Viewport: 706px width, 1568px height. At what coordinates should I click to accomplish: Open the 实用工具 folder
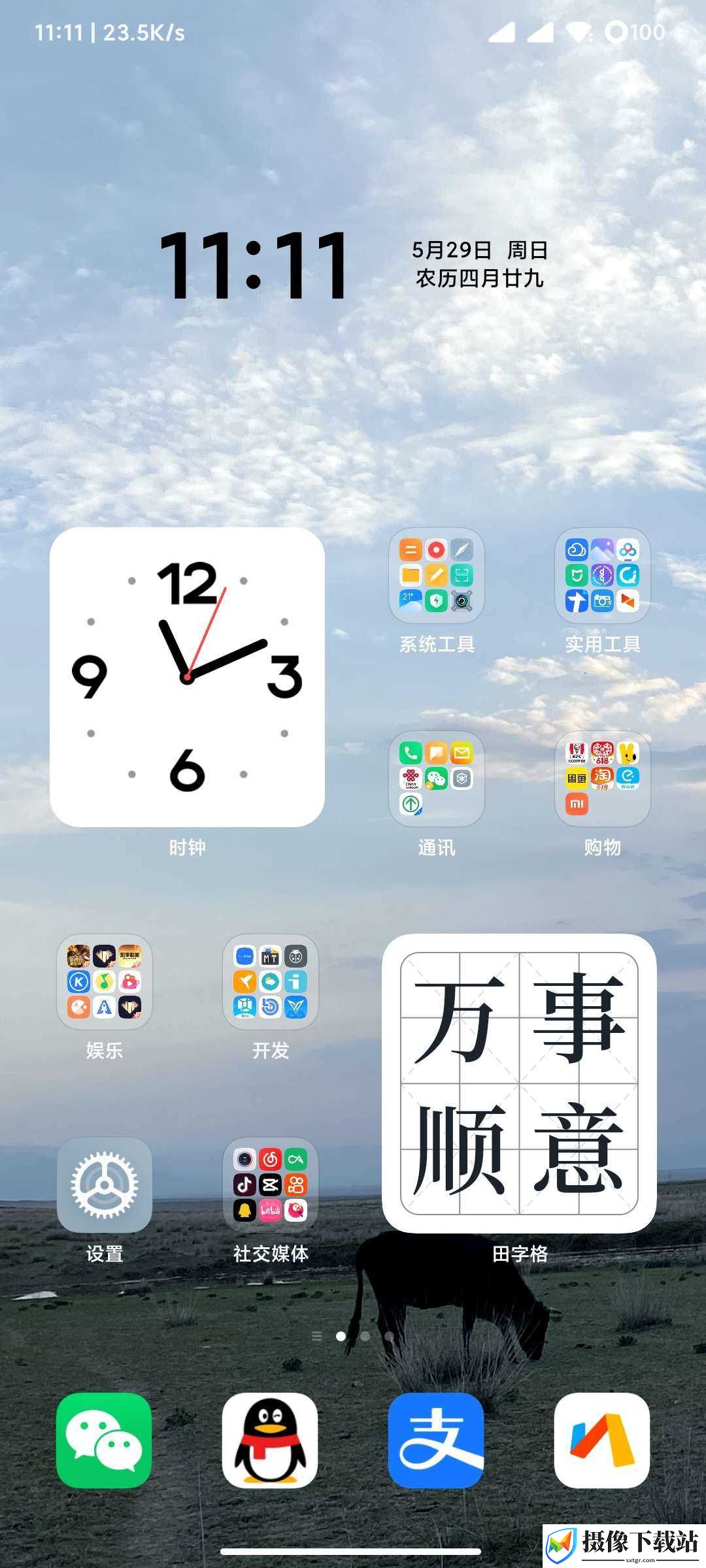[603, 576]
